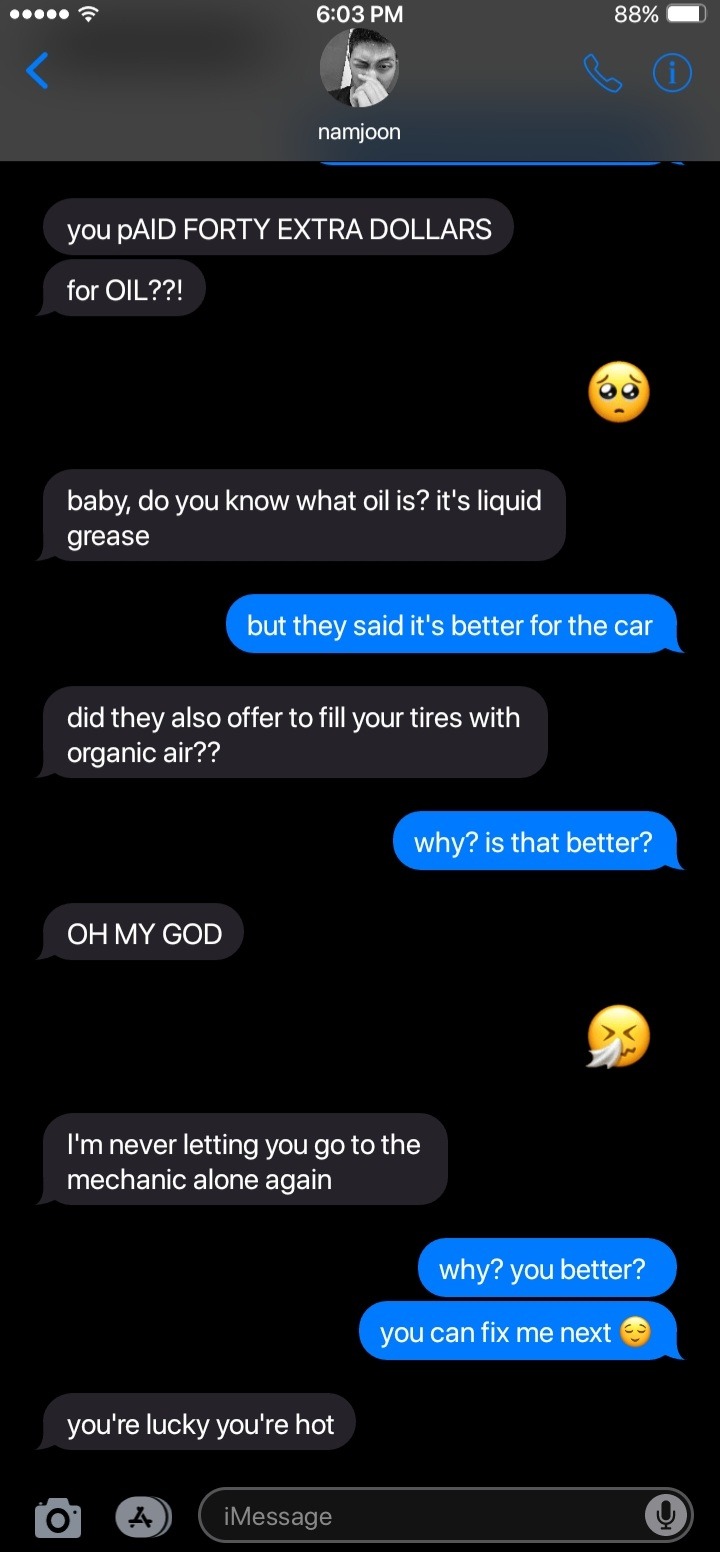Open conversation details info button
720x1552 pixels.
pos(672,72)
